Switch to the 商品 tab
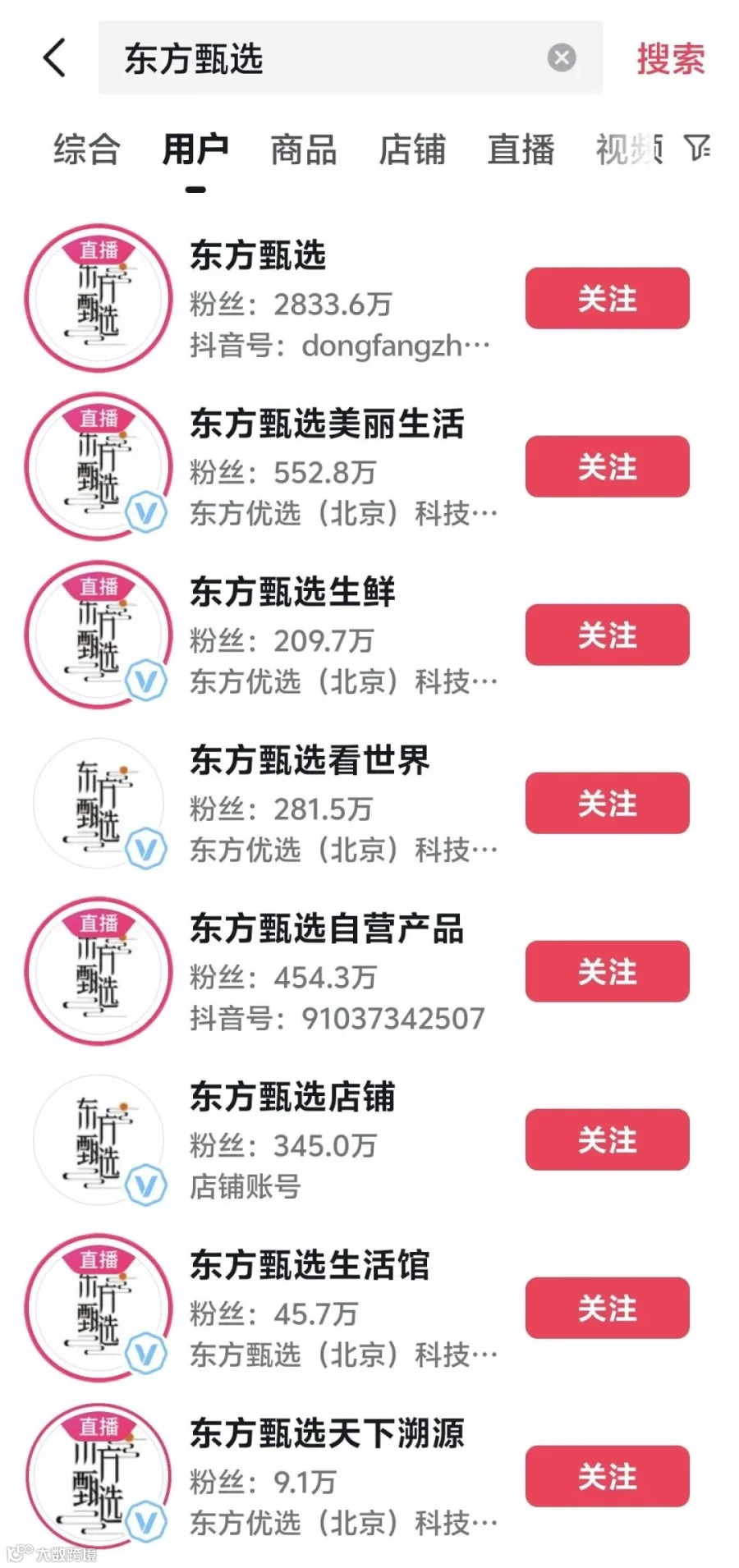The height and width of the screenshot is (1568, 739). [x=304, y=149]
